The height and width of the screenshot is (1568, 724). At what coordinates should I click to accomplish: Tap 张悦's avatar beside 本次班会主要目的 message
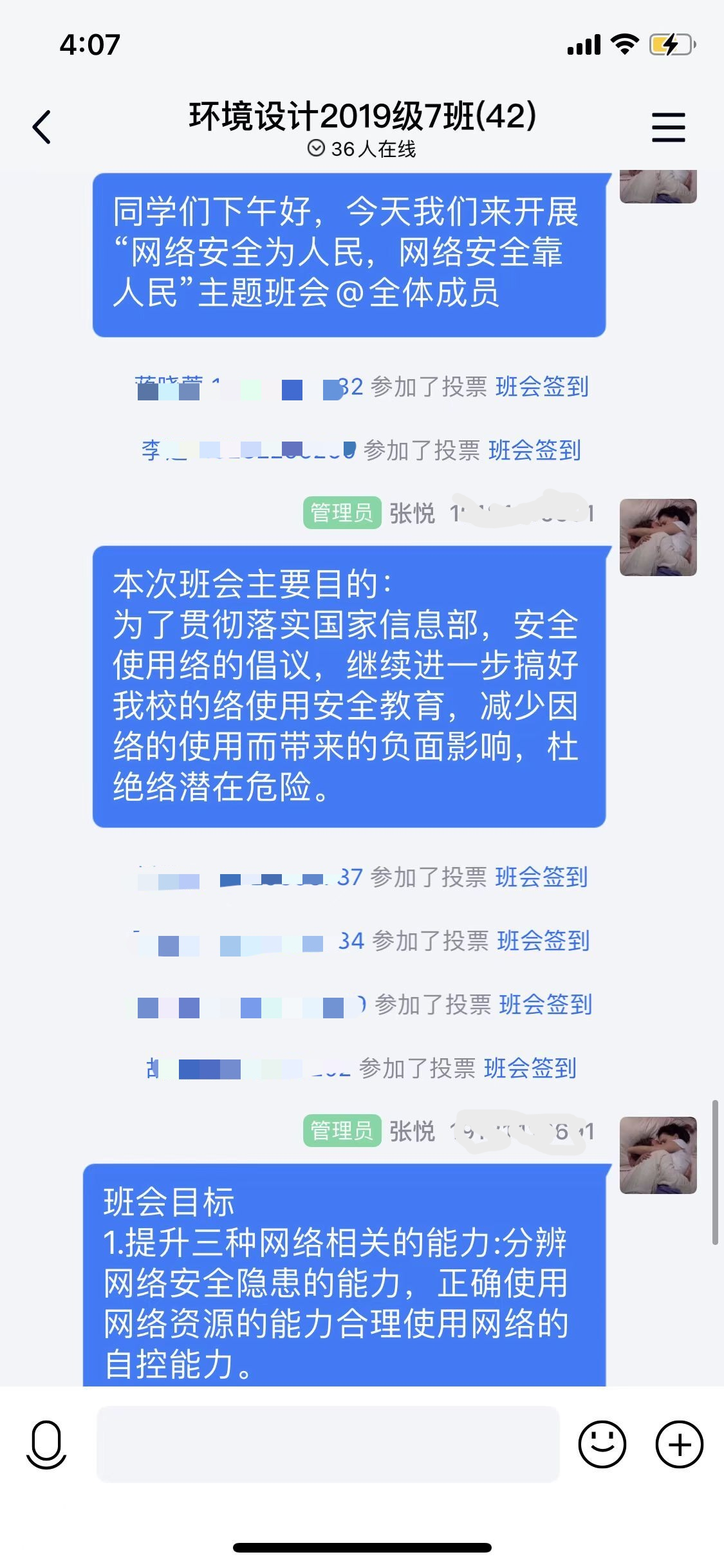point(658,537)
